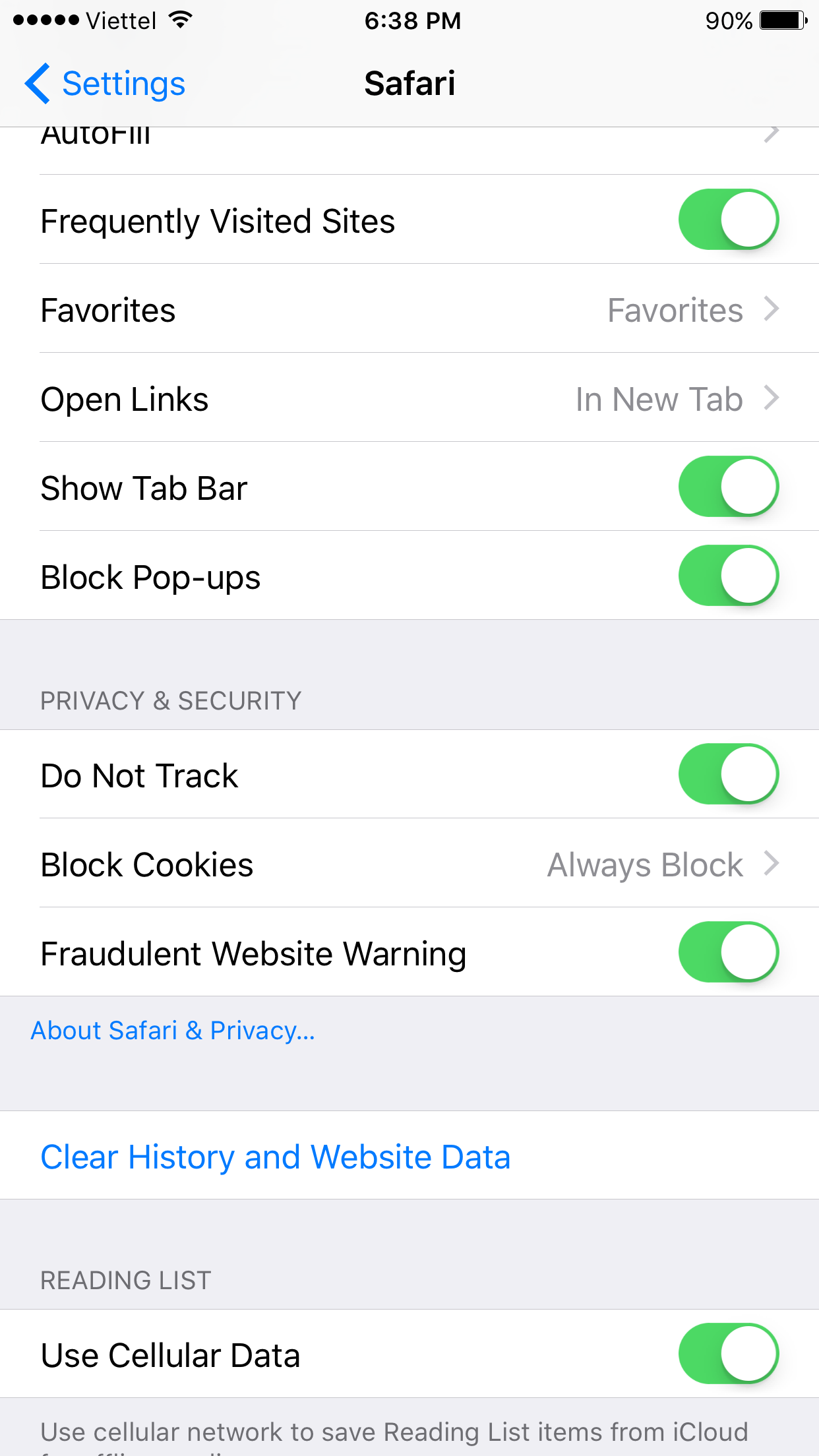Tap Clear History and Website Data
This screenshot has width=819, height=1456.
[x=276, y=1157]
